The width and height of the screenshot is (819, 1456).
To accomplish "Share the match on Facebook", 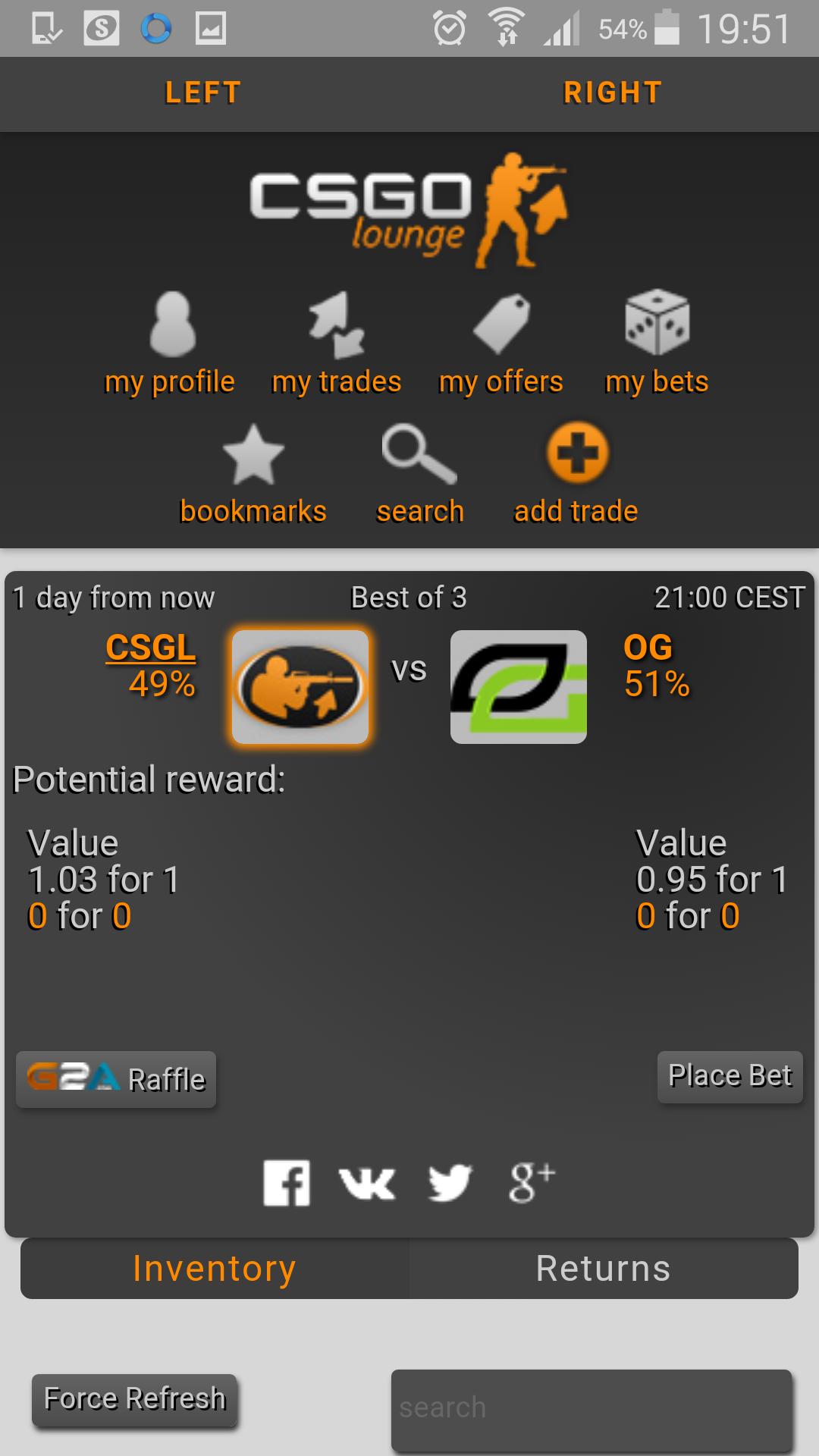I will click(x=287, y=1183).
